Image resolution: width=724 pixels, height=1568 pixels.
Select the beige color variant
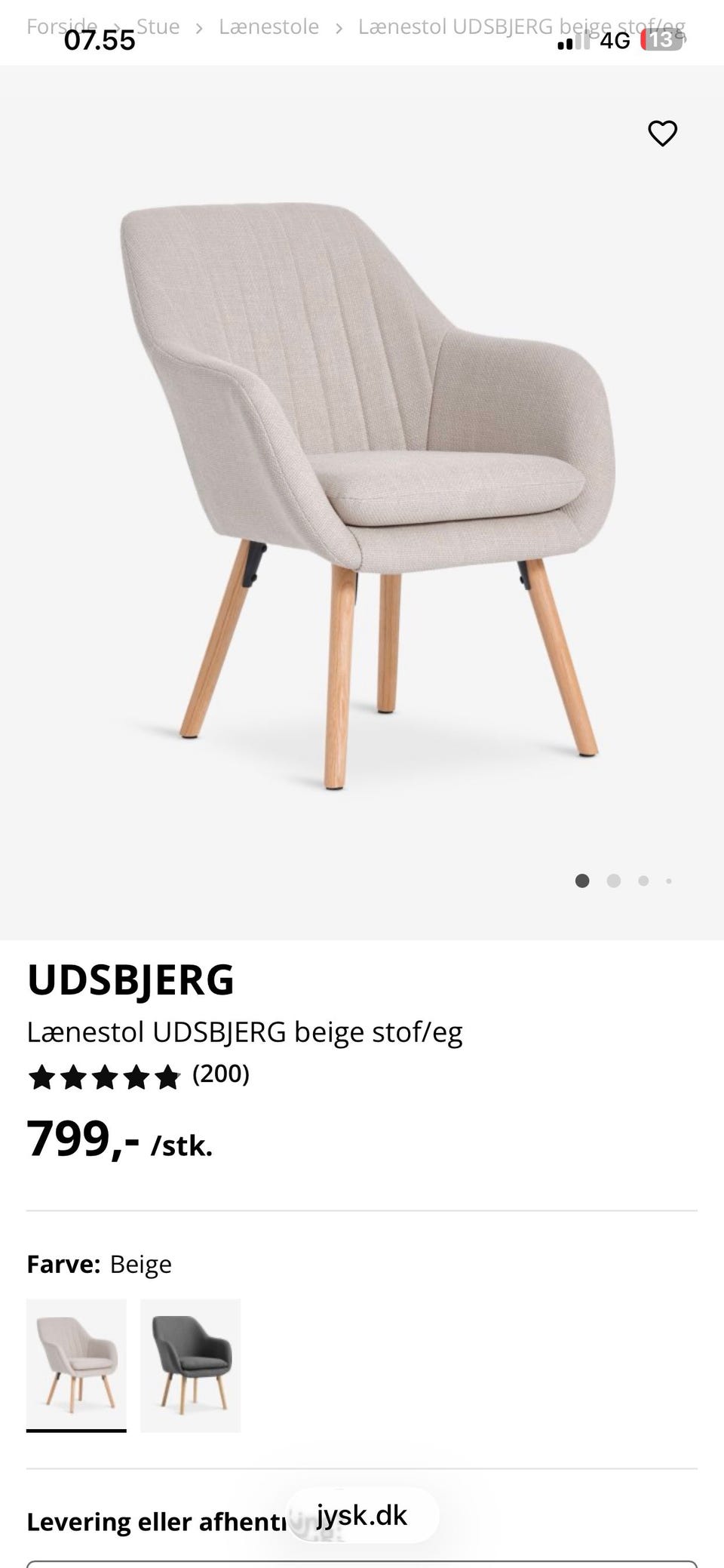tap(78, 1367)
